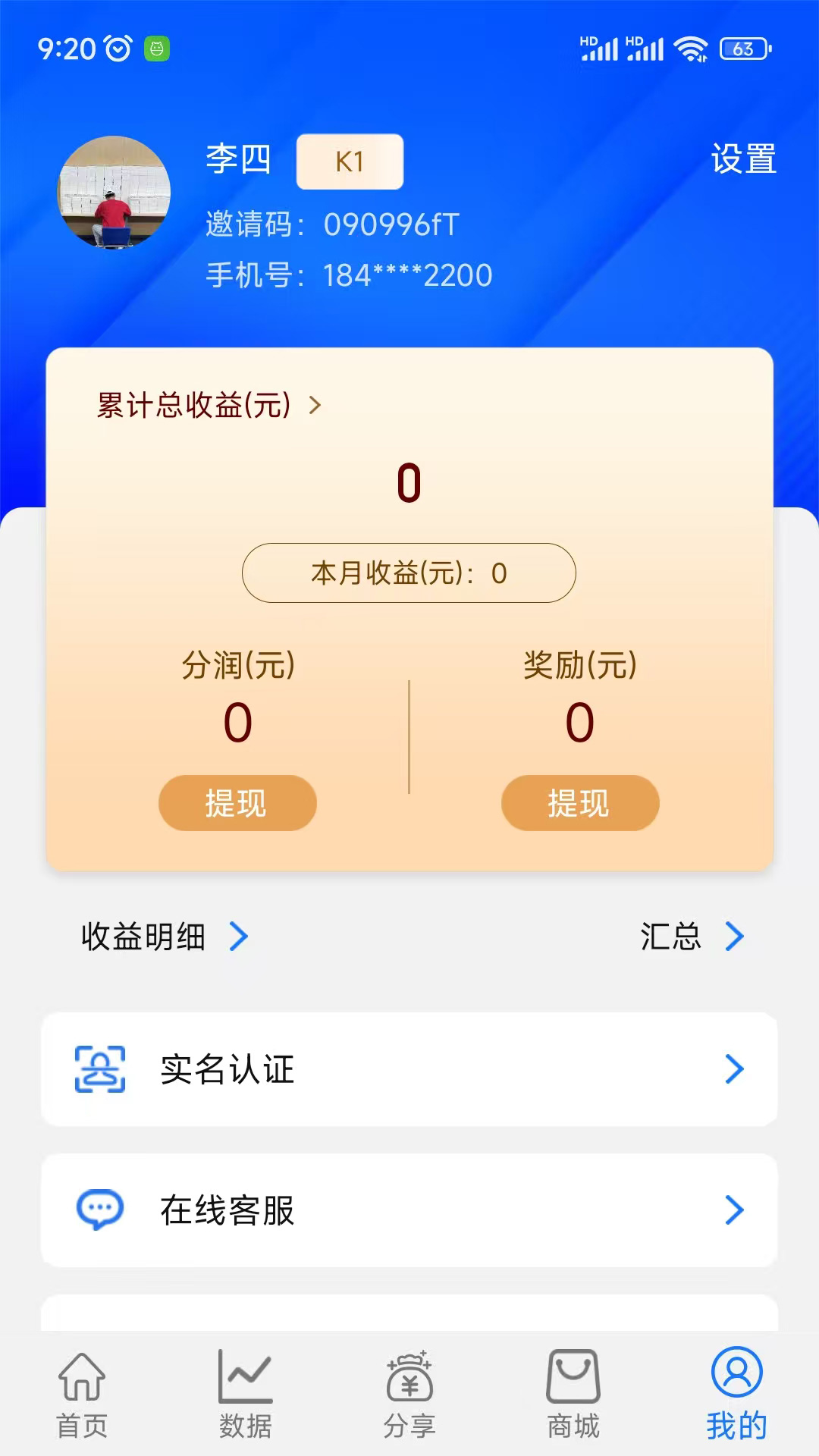Viewport: 819px width, 1456px height.
Task: Tap the right 提现 withdraw button under 奖励
Action: [579, 803]
